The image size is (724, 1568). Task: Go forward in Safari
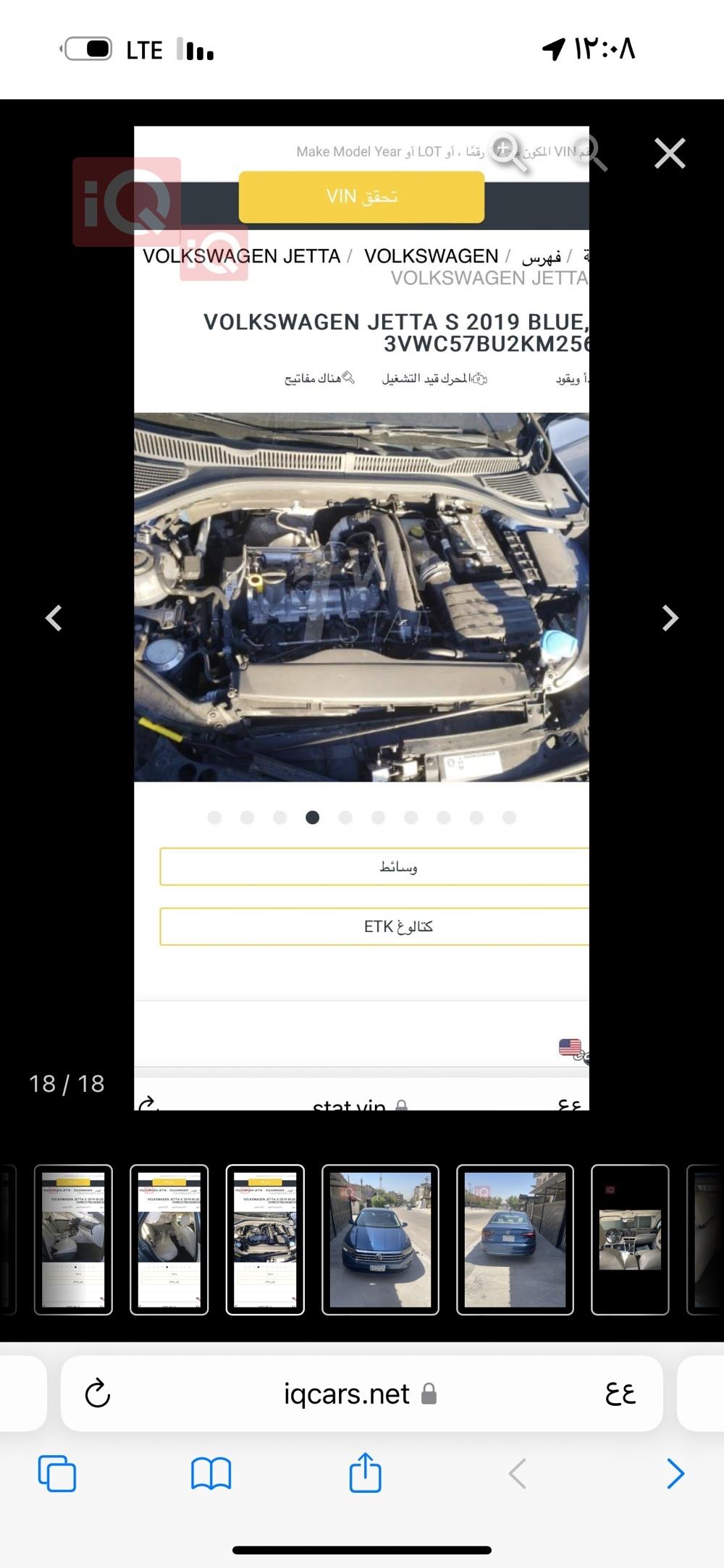tap(675, 1474)
